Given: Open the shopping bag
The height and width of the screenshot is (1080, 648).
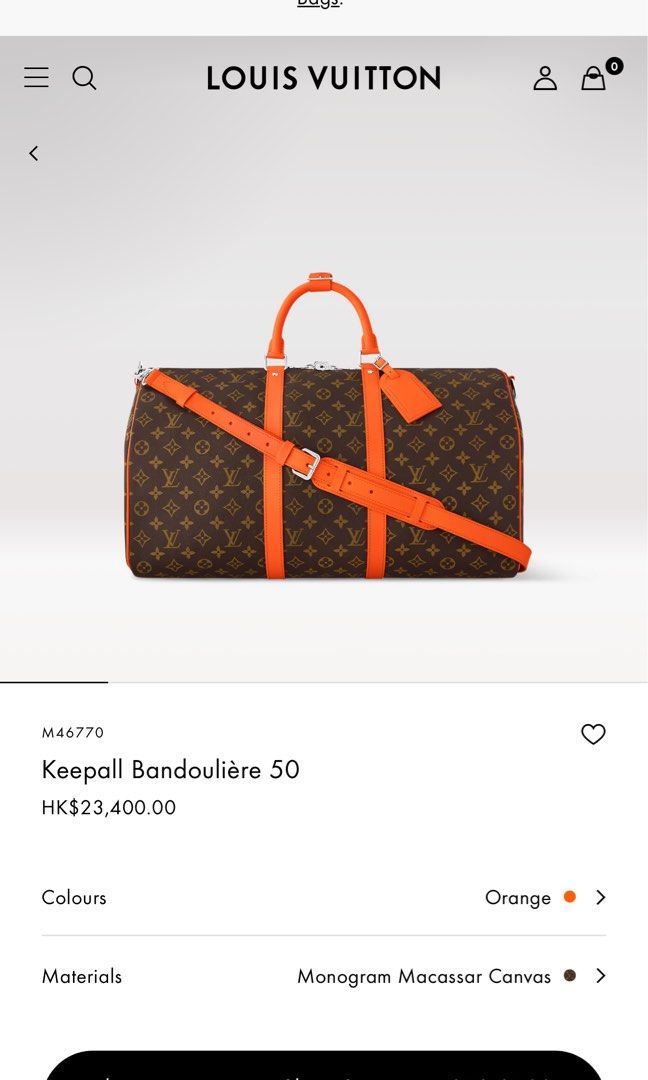Looking at the screenshot, I should (595, 78).
